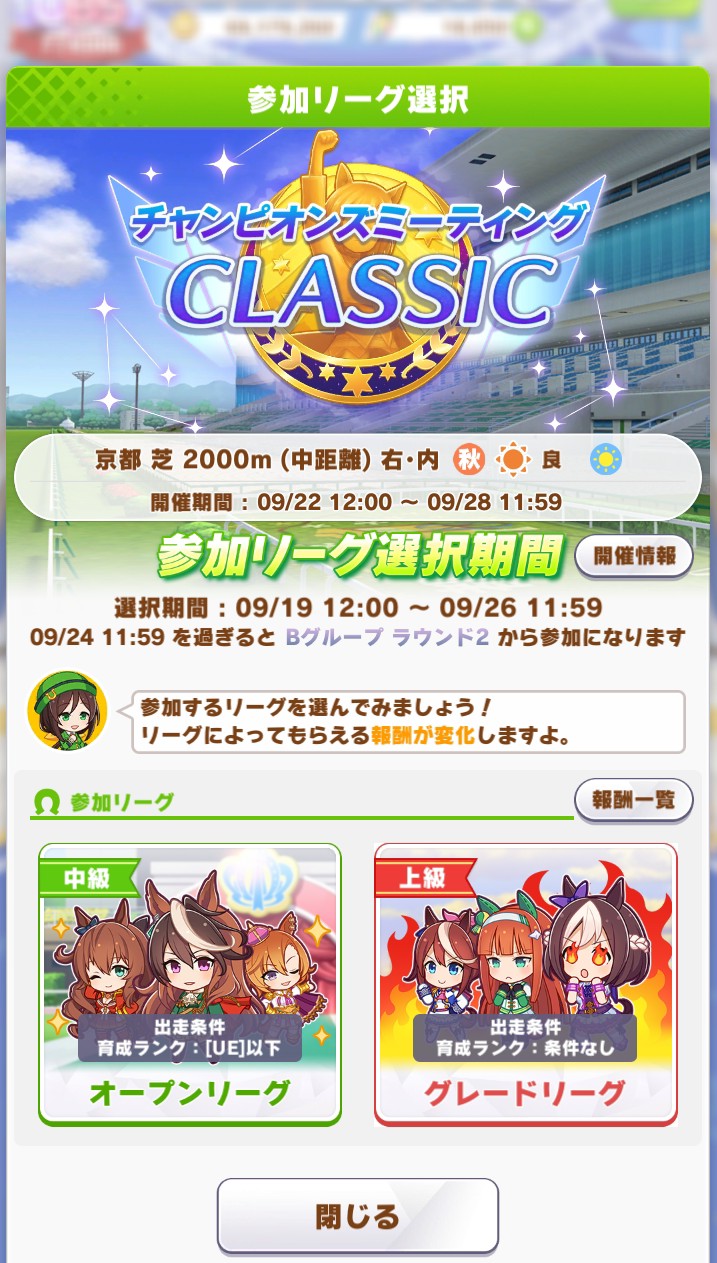The height and width of the screenshot is (1263, 717).
Task: View the 報酬一覧 rewards list
Action: click(634, 799)
